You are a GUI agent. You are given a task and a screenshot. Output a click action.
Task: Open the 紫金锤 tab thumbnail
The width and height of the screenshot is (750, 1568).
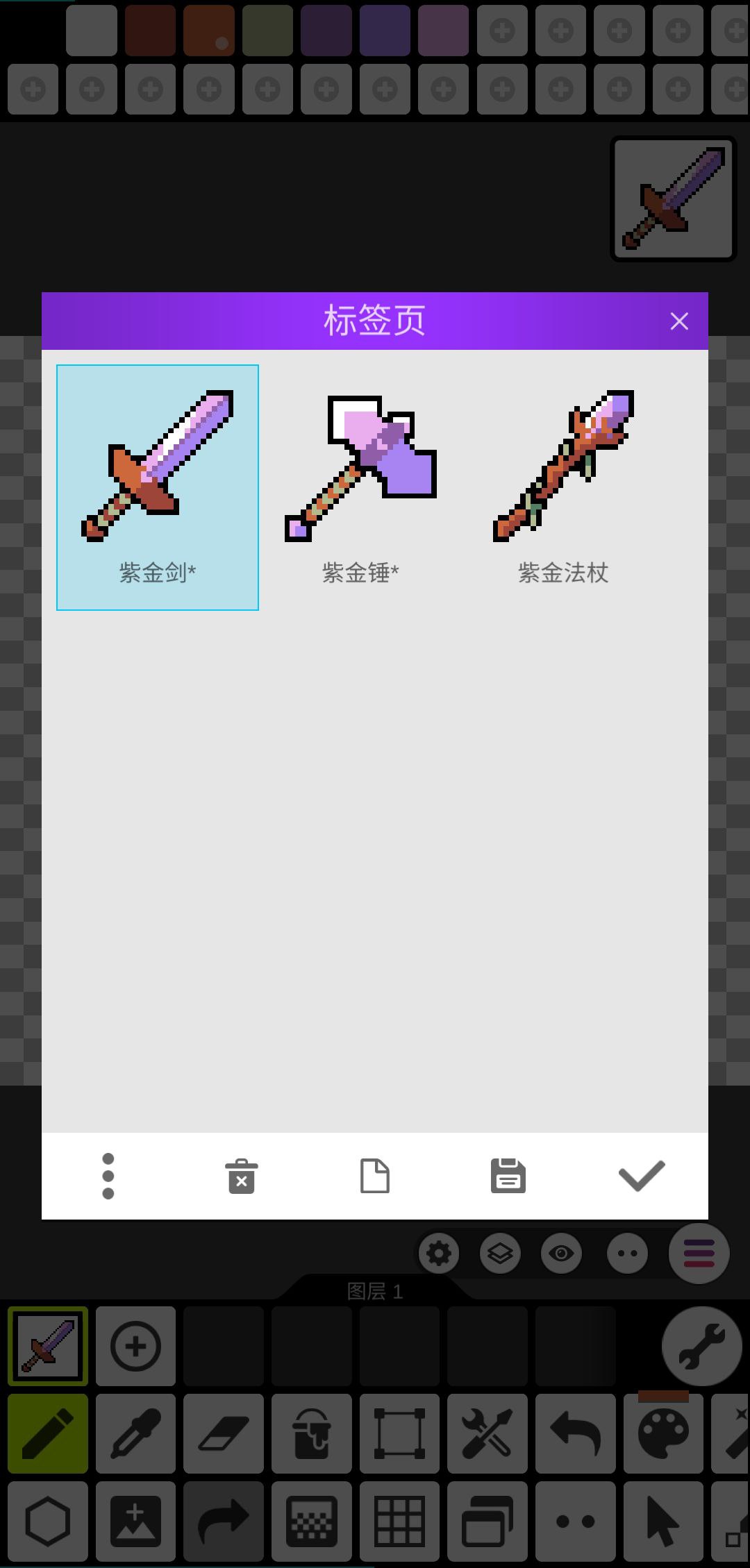pyautogui.click(x=360, y=487)
